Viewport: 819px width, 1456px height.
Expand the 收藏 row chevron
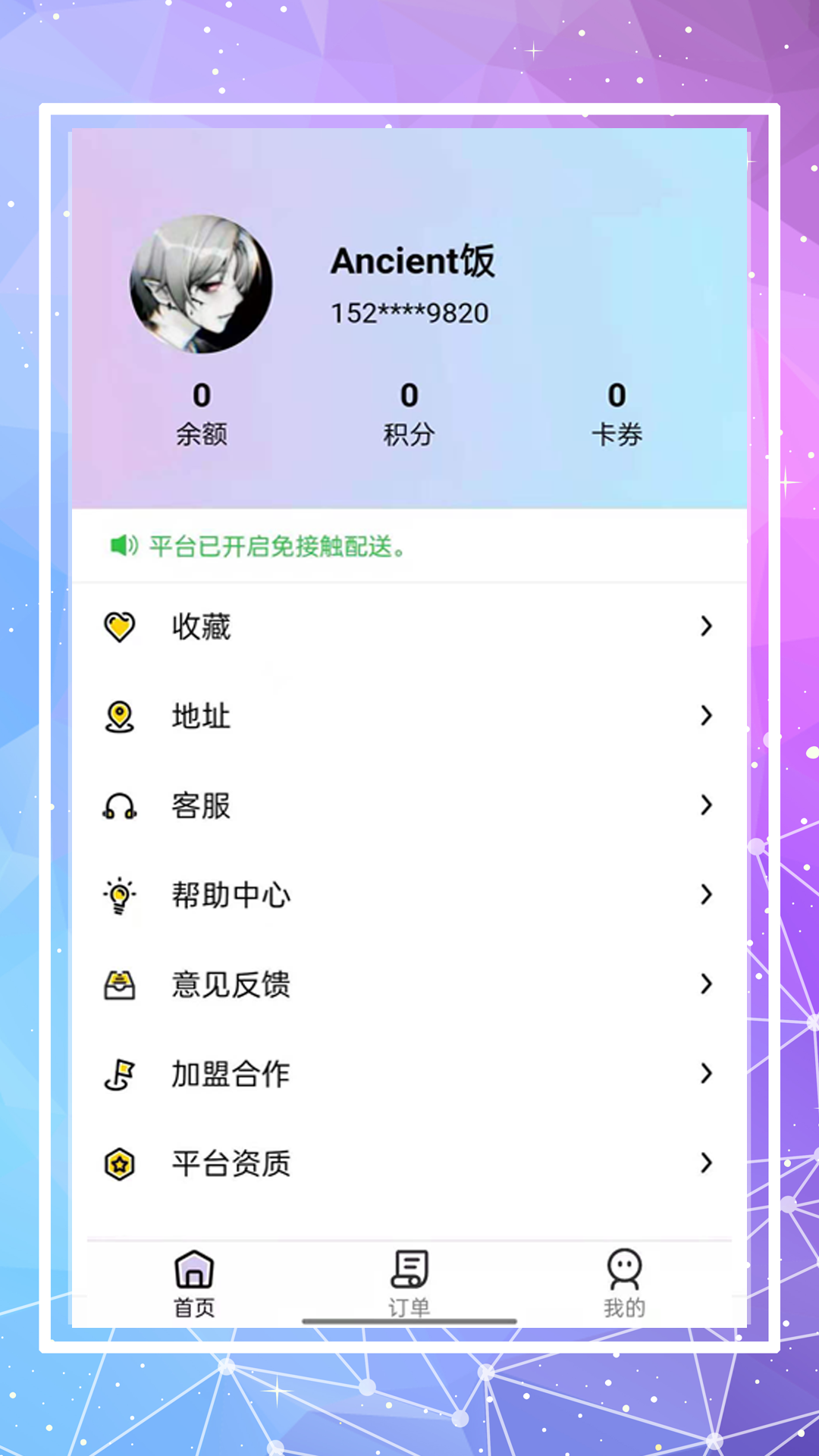(708, 626)
